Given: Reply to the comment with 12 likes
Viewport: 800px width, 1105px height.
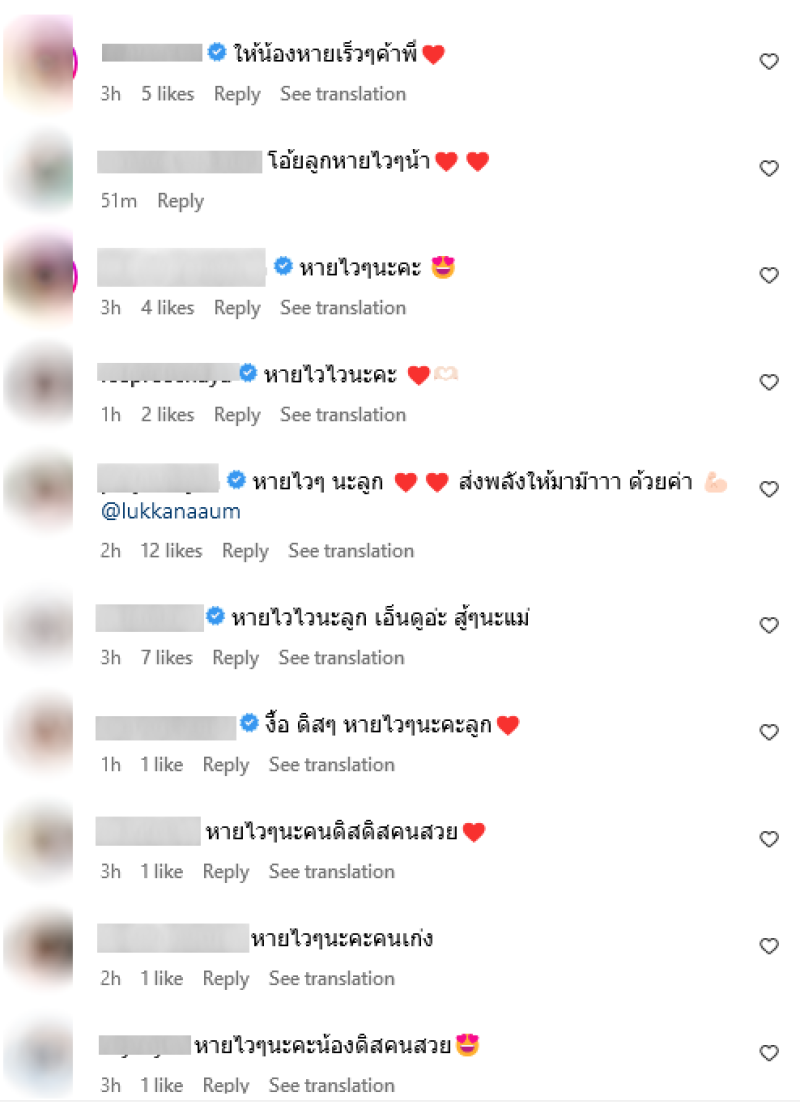Looking at the screenshot, I should tap(245, 551).
